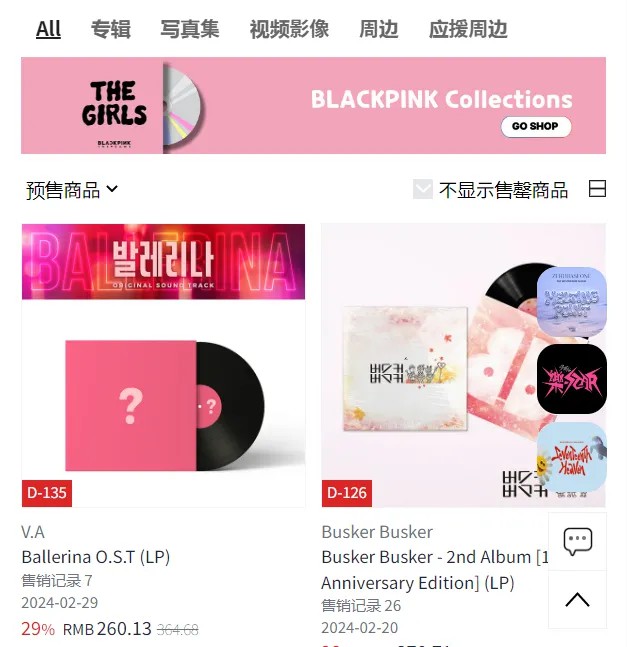Switch to the 周边 tab
The image size is (627, 647).
pyautogui.click(x=379, y=29)
